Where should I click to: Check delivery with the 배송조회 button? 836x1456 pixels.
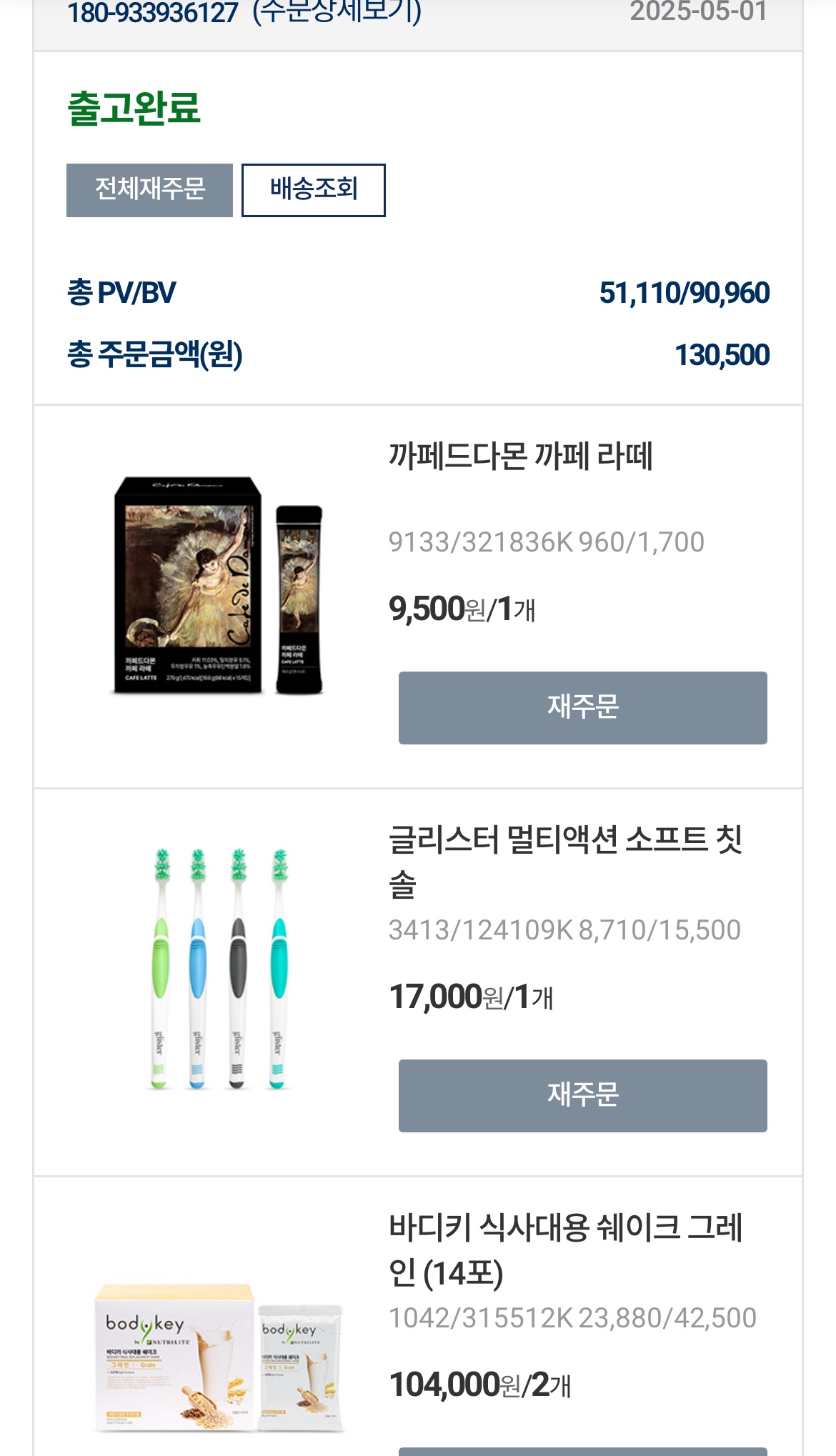tap(314, 190)
